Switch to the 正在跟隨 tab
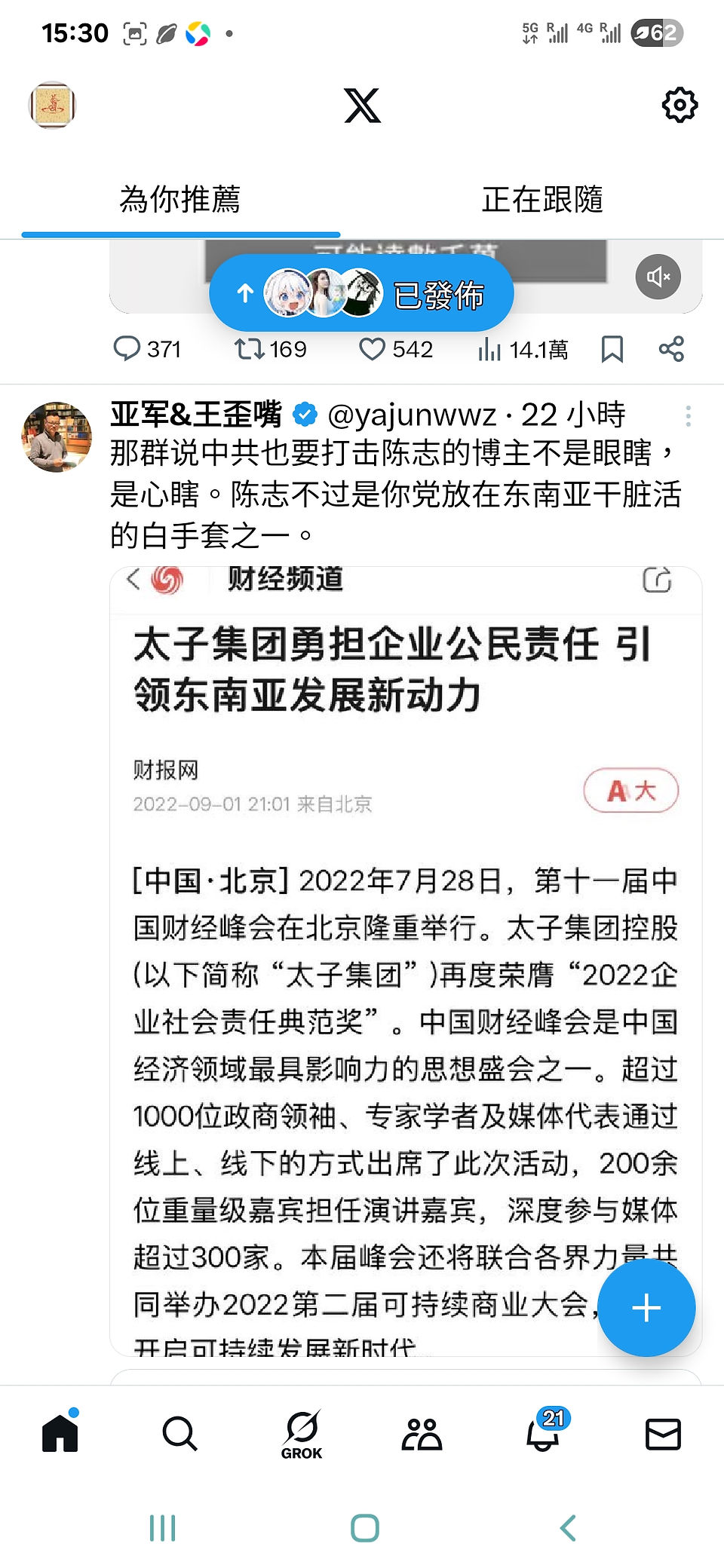 click(542, 200)
